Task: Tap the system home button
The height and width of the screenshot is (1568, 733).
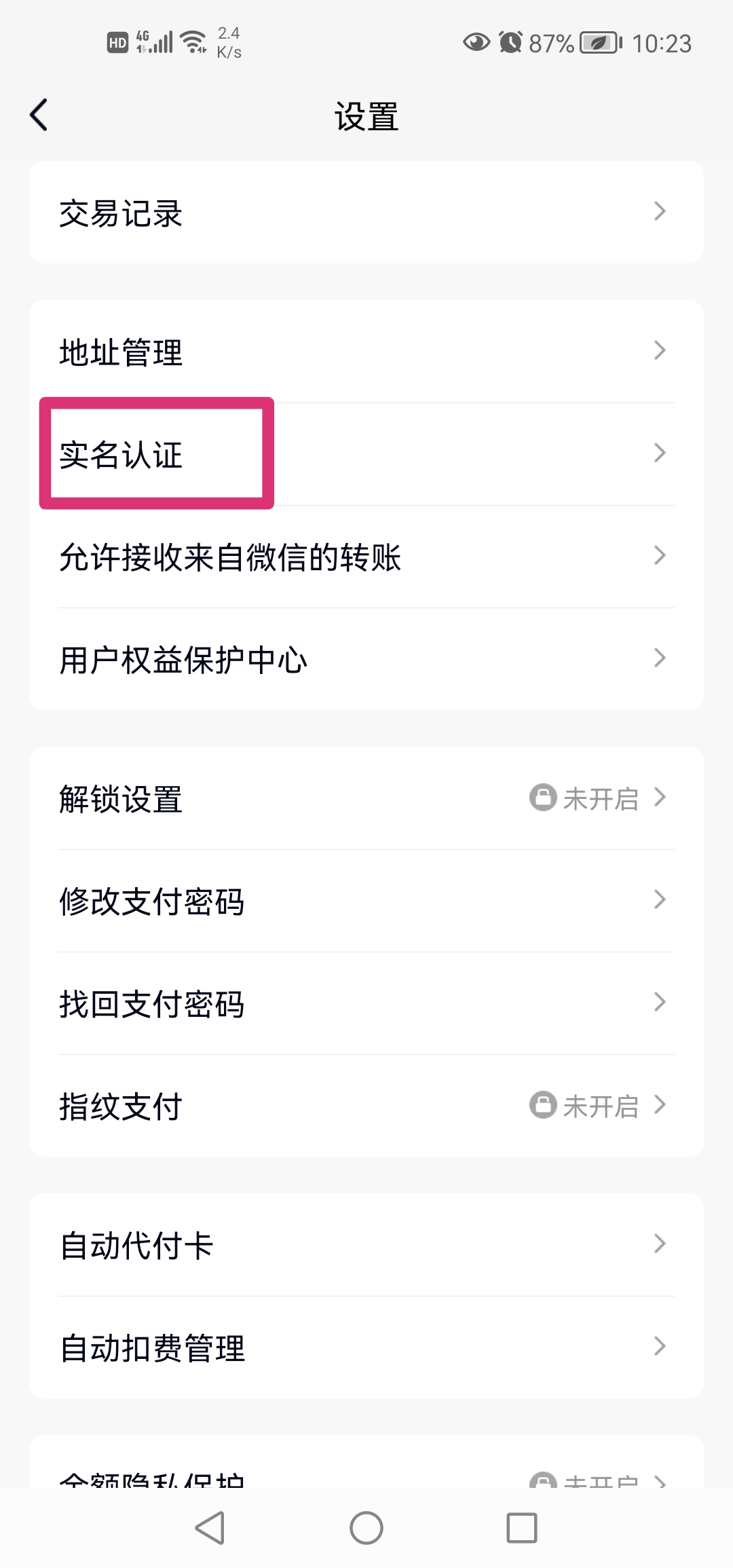Action: click(366, 1528)
